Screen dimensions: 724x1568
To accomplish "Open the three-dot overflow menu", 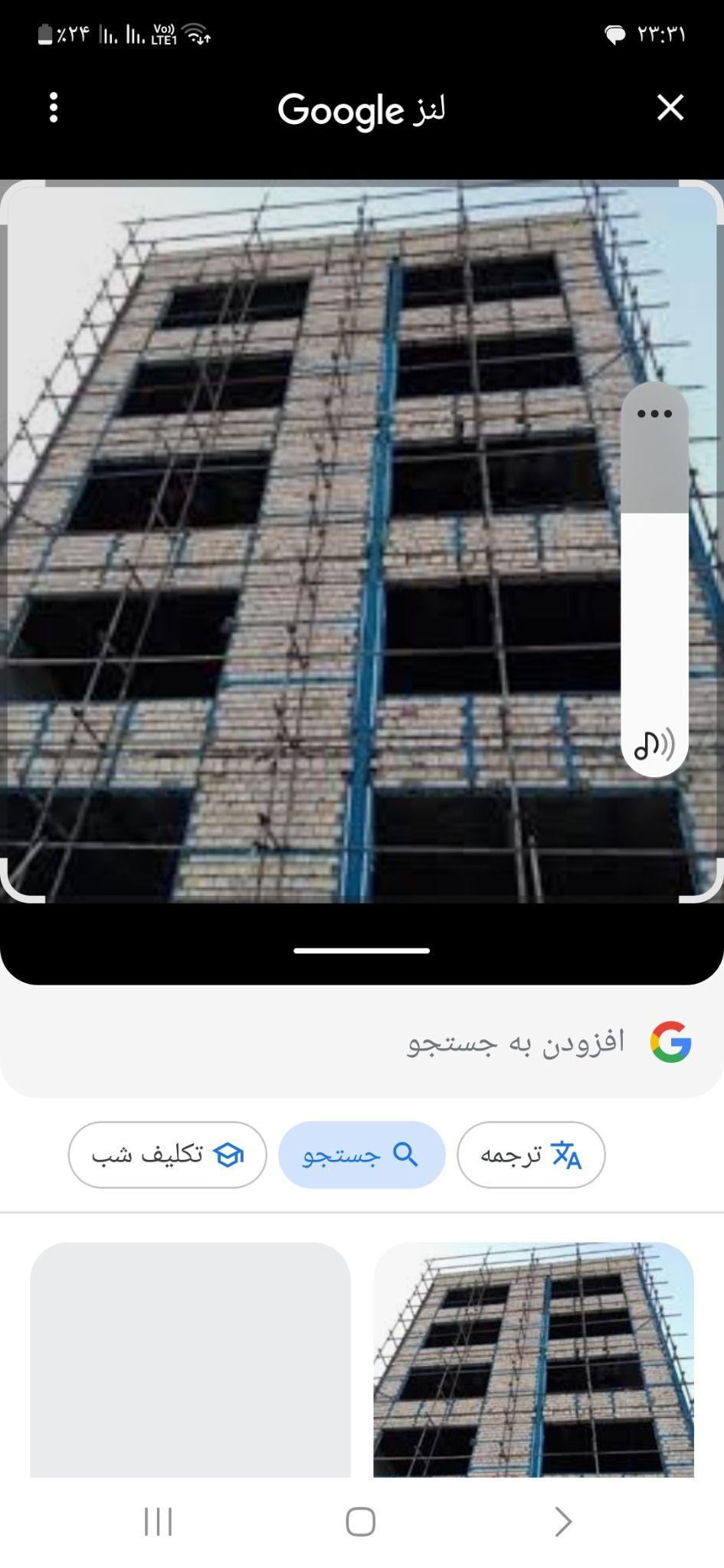I will (x=54, y=108).
